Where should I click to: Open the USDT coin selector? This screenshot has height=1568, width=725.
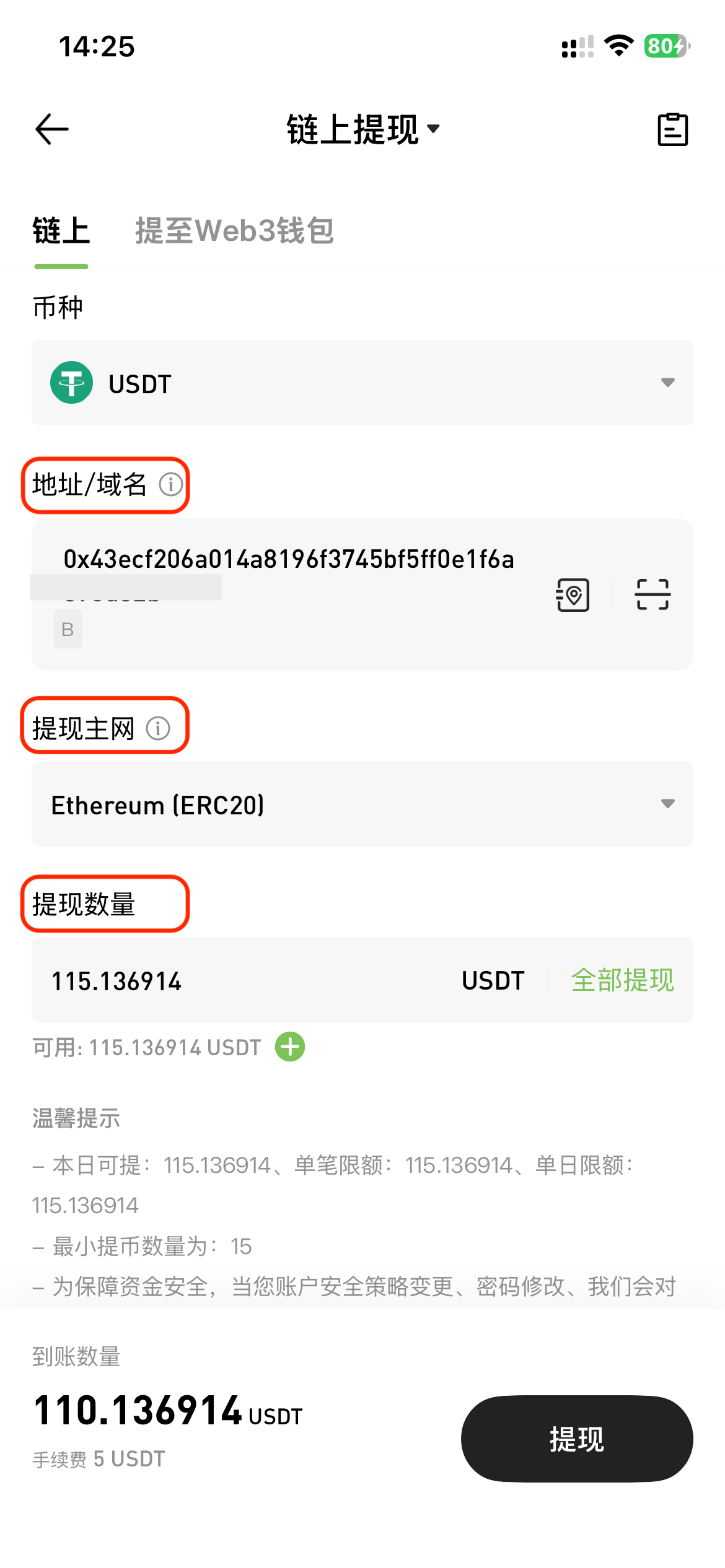[x=362, y=383]
